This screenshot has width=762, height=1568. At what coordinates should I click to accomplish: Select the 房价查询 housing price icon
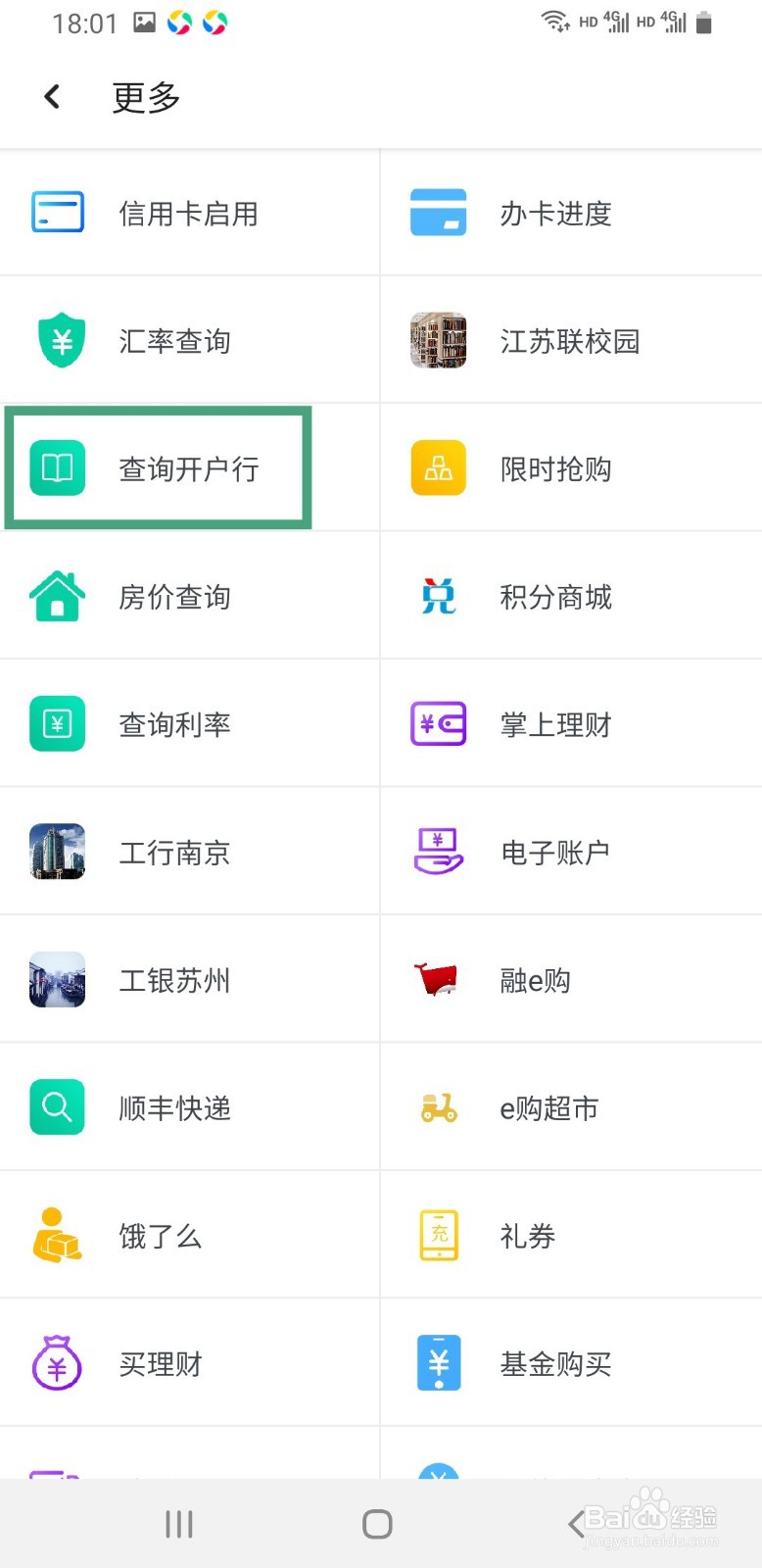click(x=57, y=596)
